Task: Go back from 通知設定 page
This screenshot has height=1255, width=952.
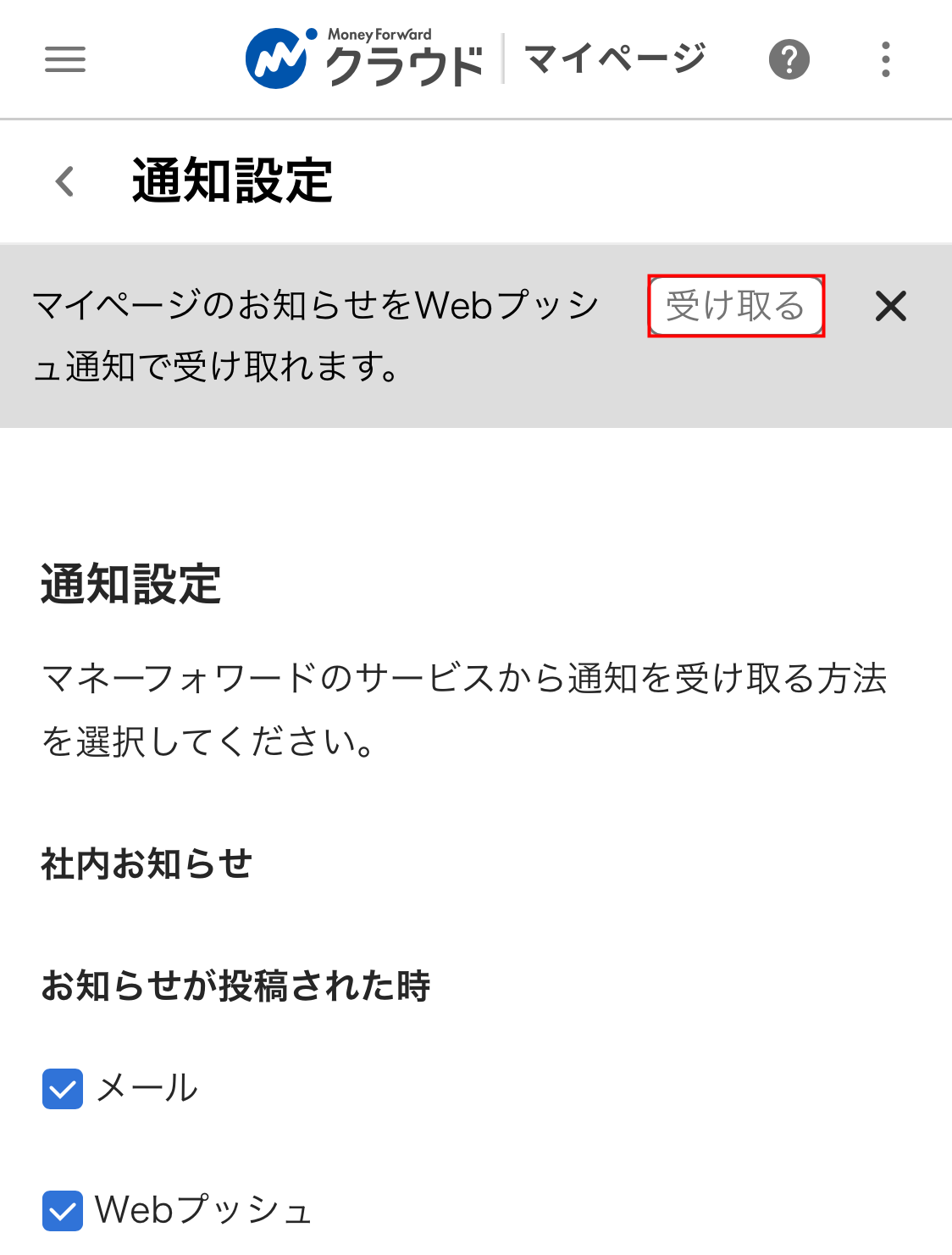Action: (x=65, y=181)
